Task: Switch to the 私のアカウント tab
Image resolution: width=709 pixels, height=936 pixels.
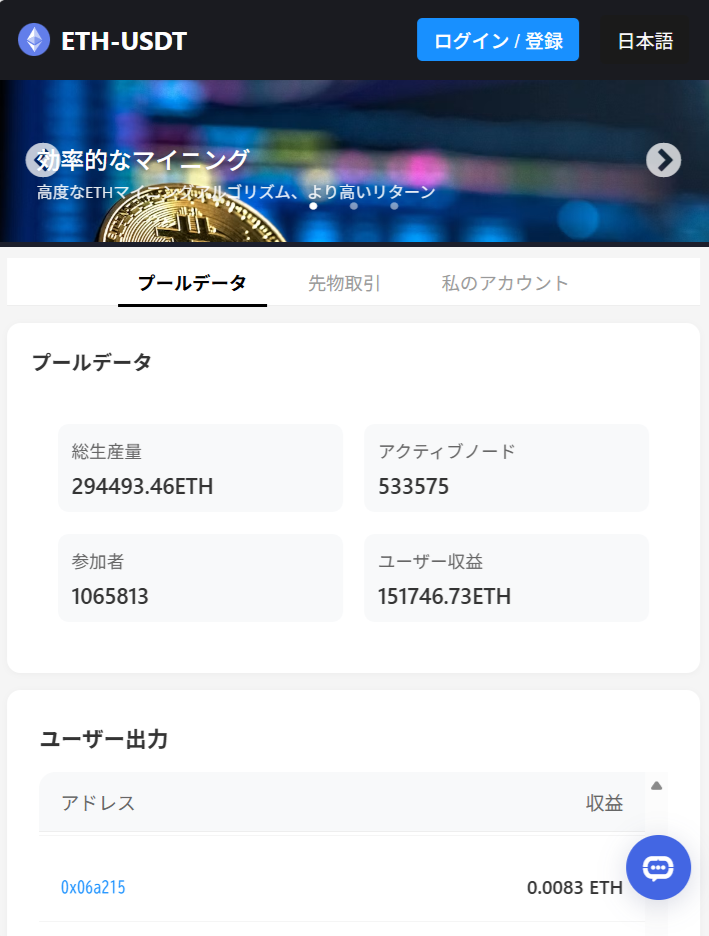Action: 505,283
